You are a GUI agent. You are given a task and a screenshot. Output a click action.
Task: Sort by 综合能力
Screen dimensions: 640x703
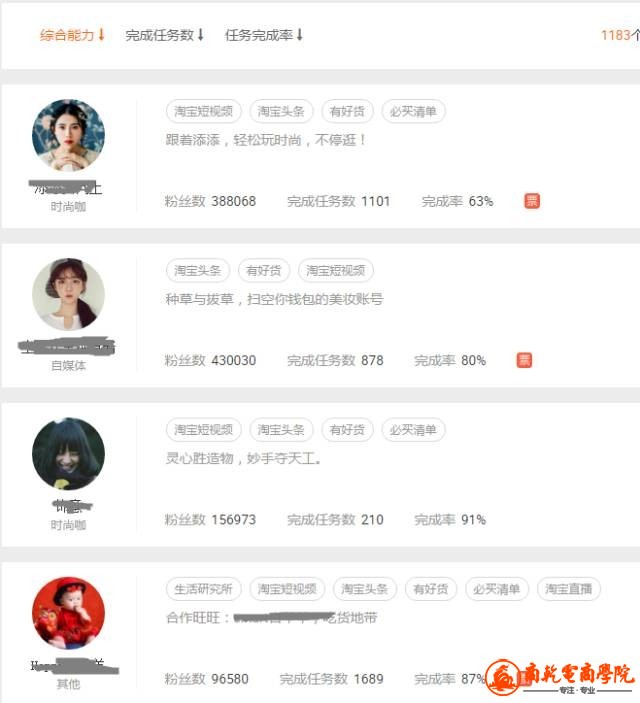pos(72,35)
